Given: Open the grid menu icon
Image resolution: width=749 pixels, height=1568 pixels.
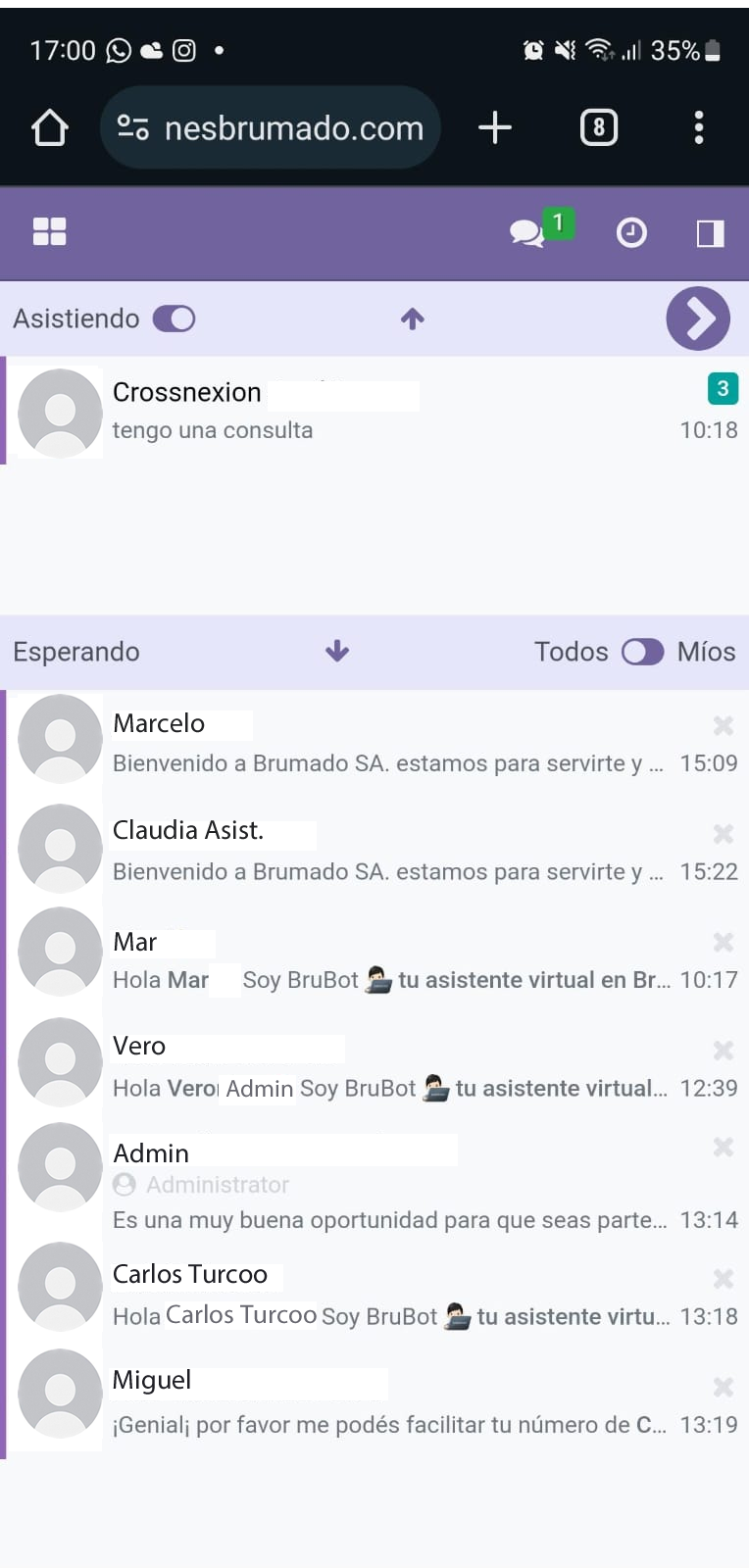Looking at the screenshot, I should point(49,232).
